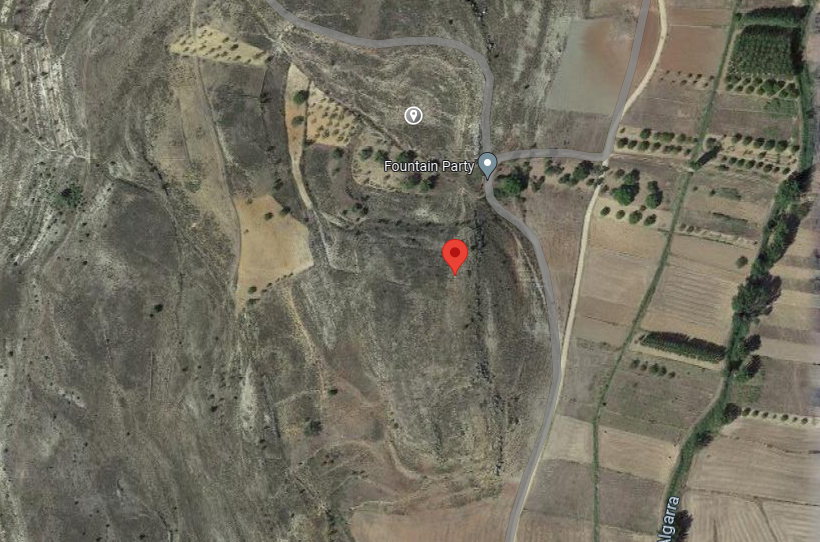
Task: Select the white unlabeled location marker
Action: 413,116
